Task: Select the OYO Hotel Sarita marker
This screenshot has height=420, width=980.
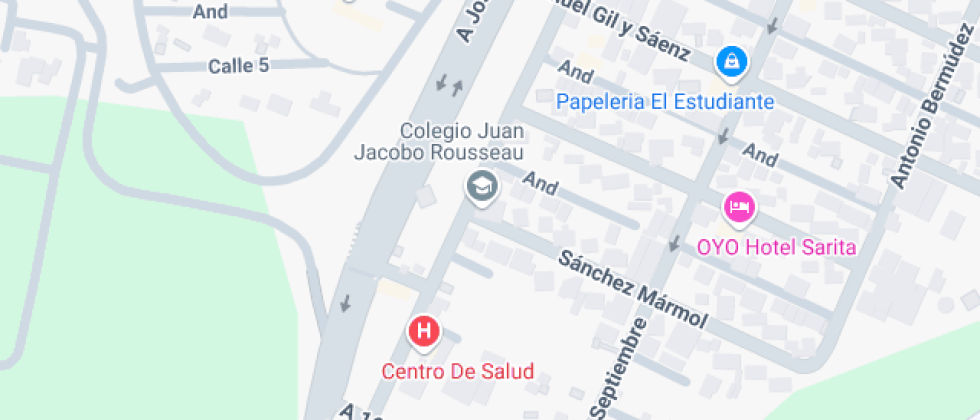Action: (739, 208)
